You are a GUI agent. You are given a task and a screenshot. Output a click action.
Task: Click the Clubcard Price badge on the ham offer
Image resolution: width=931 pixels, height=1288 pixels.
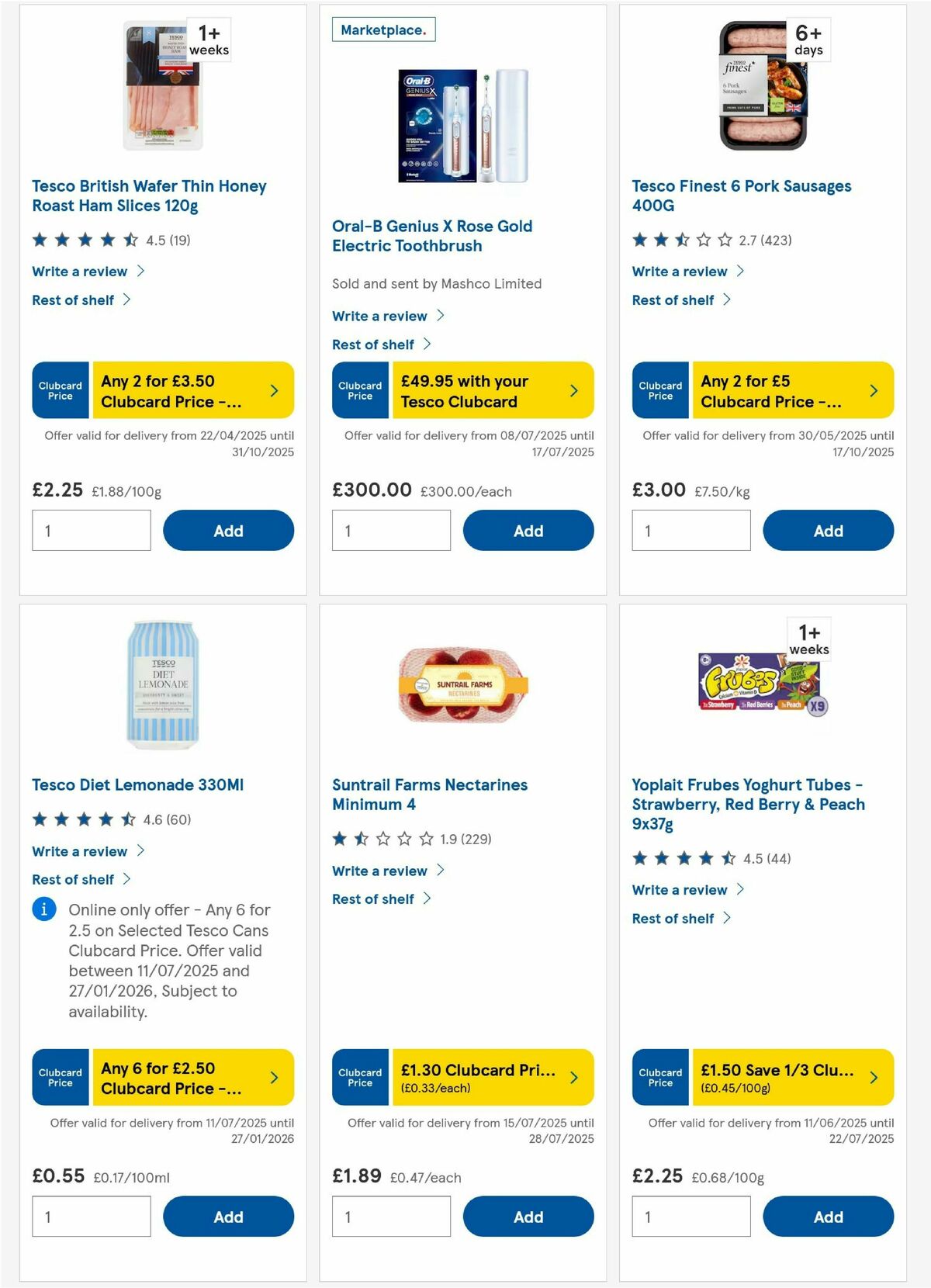click(x=60, y=390)
